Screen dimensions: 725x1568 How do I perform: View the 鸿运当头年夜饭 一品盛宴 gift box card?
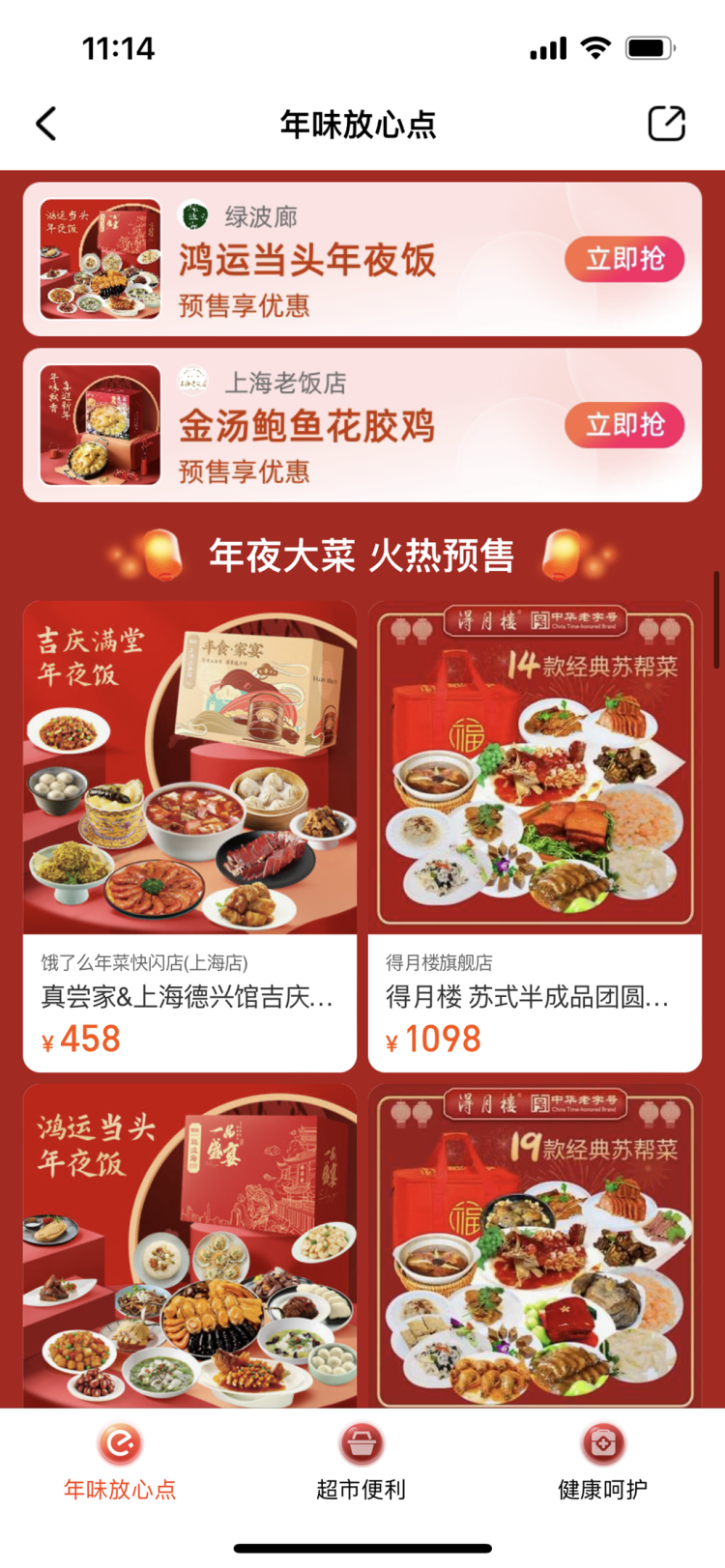click(189, 1244)
